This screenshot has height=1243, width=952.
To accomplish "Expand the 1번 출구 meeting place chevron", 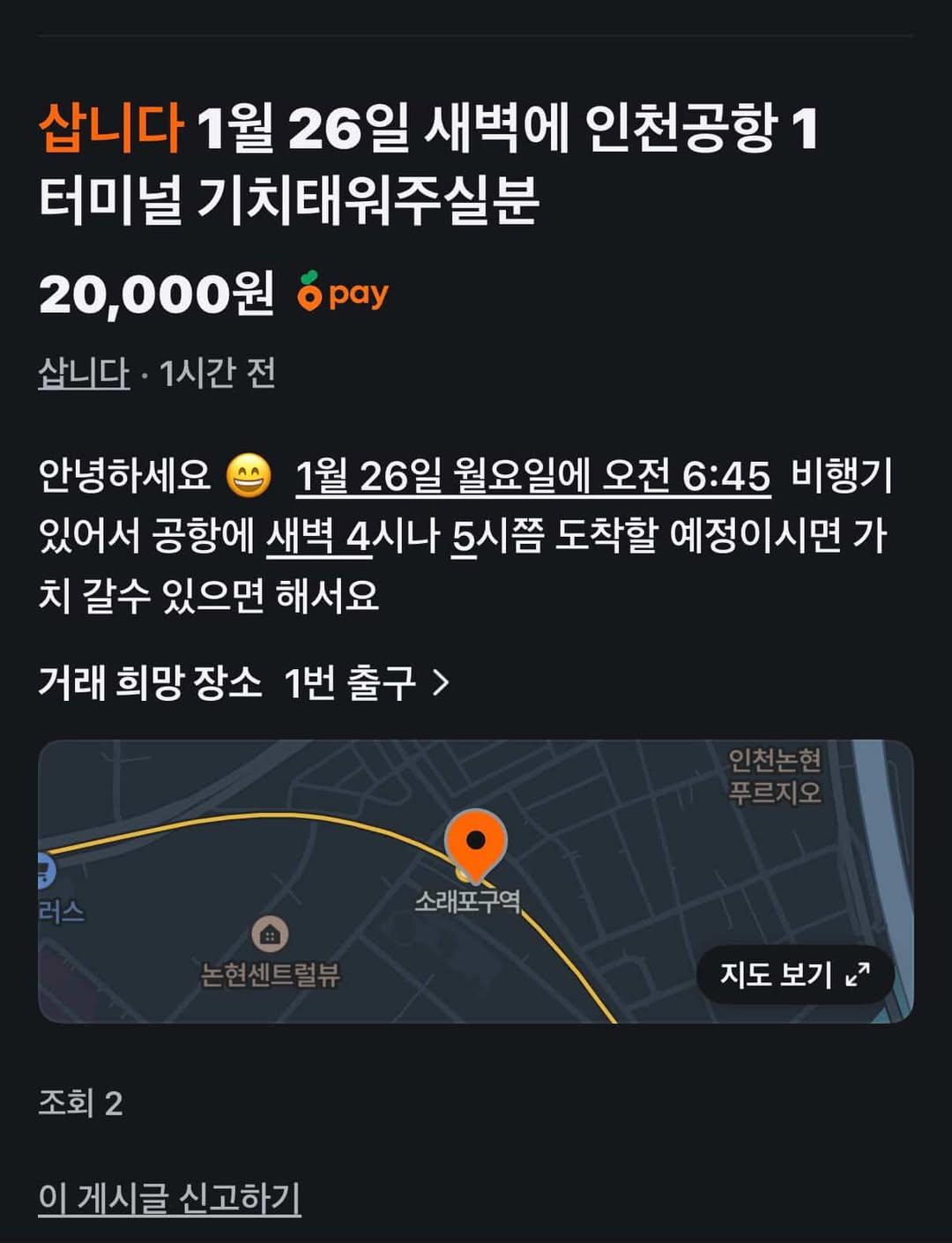I will coord(445,683).
